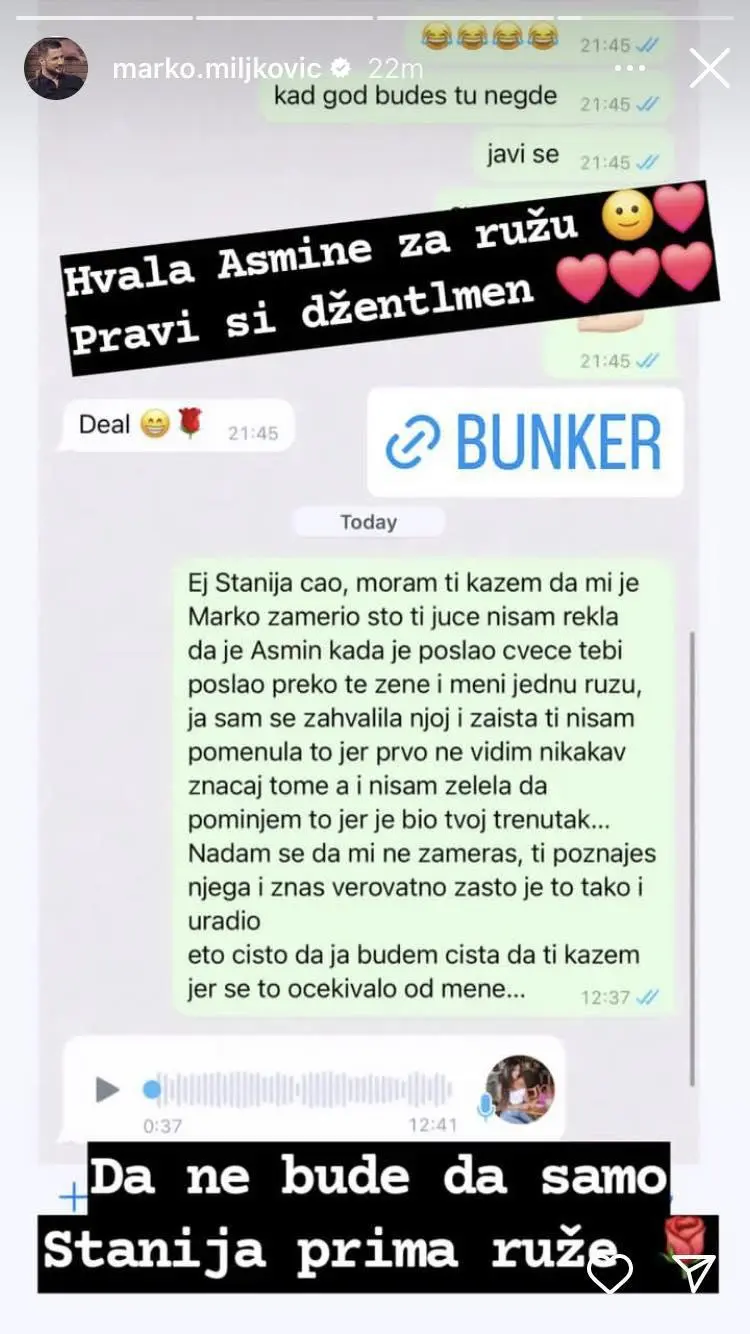Like this story with the heart
Image resolution: width=750 pixels, height=1334 pixels.
pos(610,1273)
